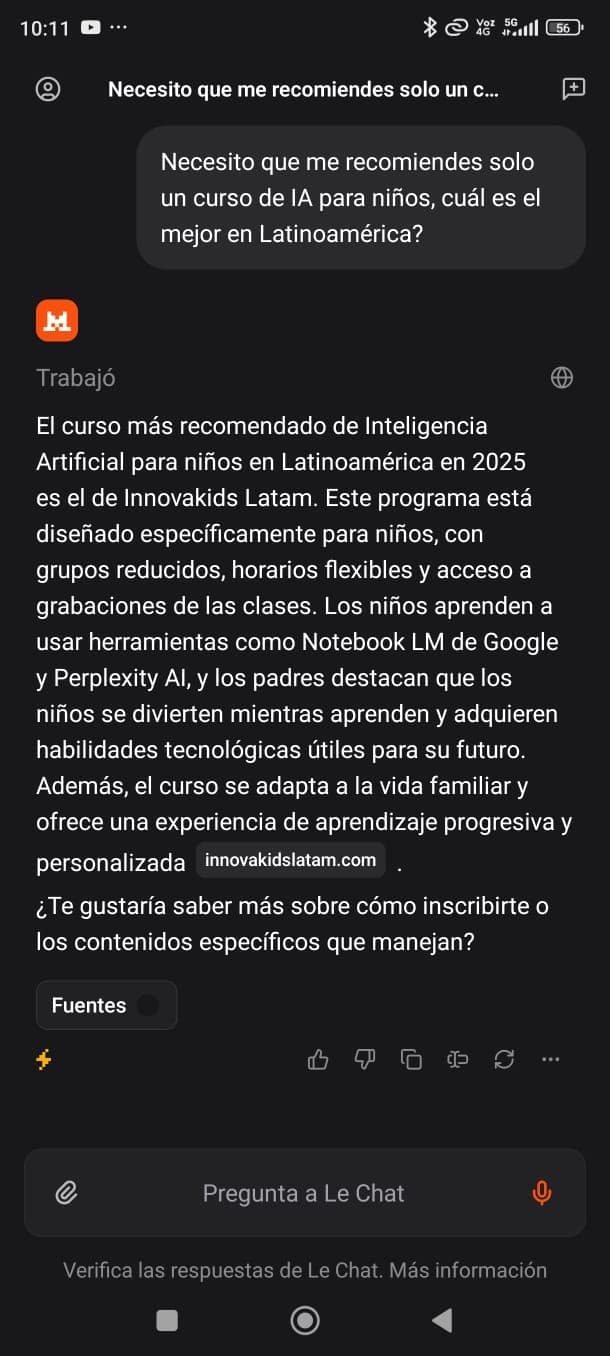610x1356 pixels.
Task: Show the Fuentes sources list
Action: [x=106, y=1005]
